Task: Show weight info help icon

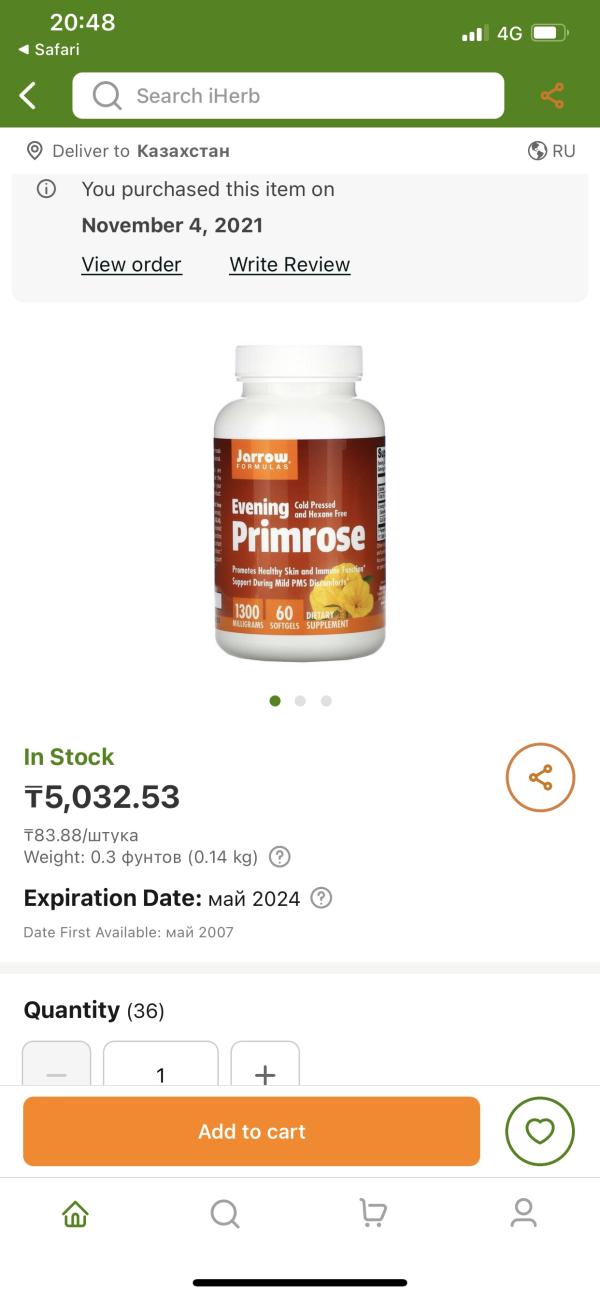Action: coord(281,857)
